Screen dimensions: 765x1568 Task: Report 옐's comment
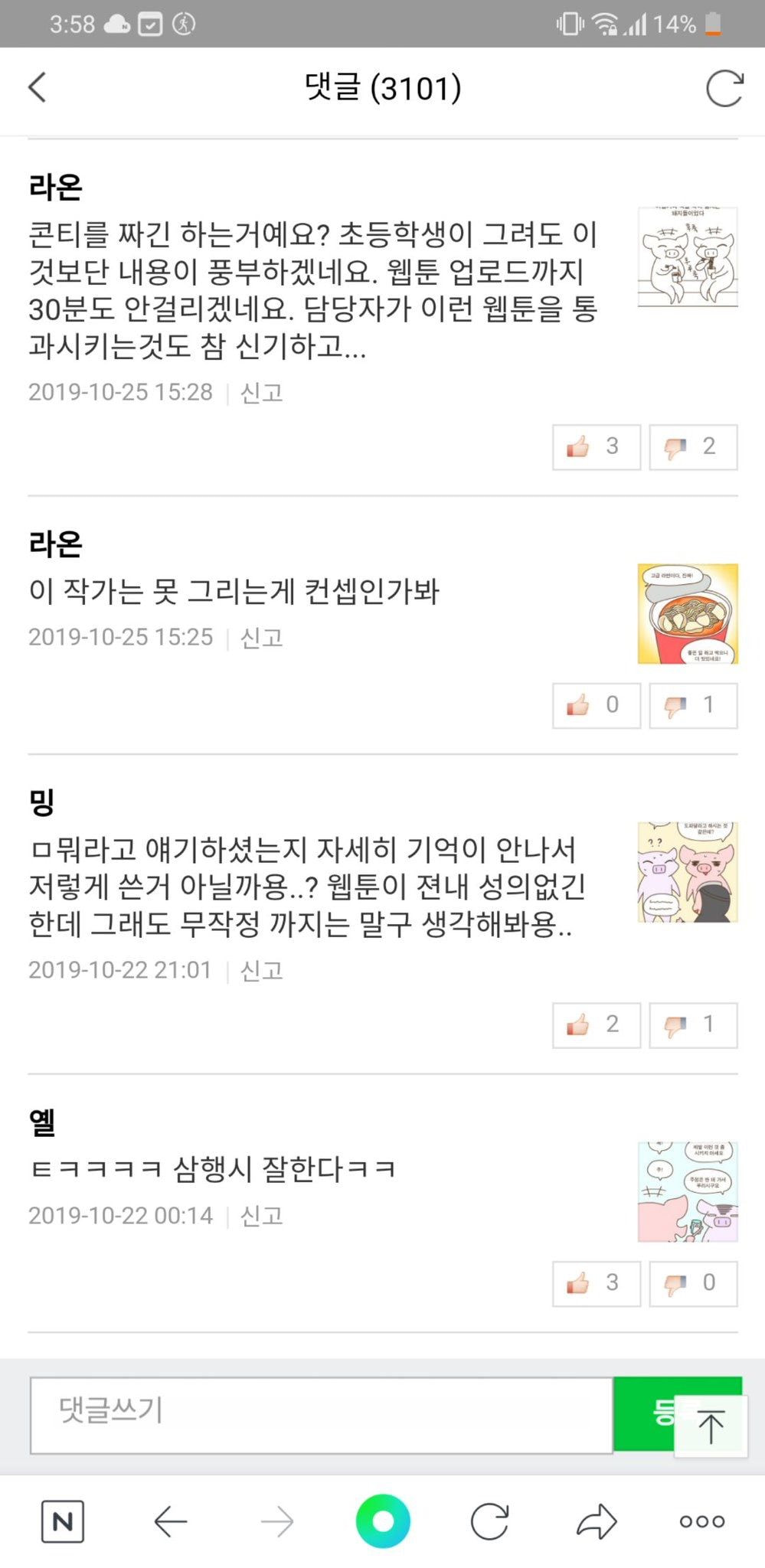(x=262, y=1216)
